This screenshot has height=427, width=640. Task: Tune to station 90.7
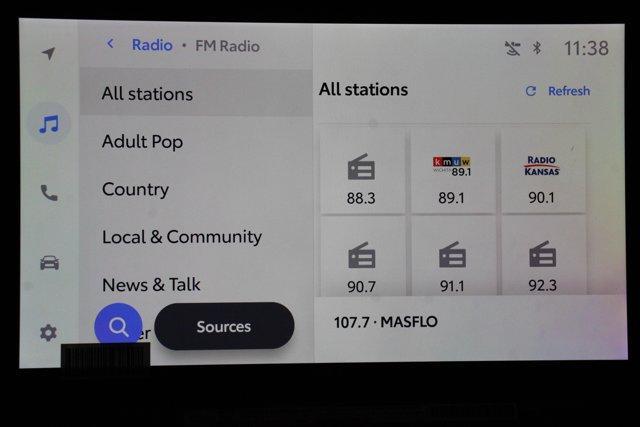click(x=361, y=262)
